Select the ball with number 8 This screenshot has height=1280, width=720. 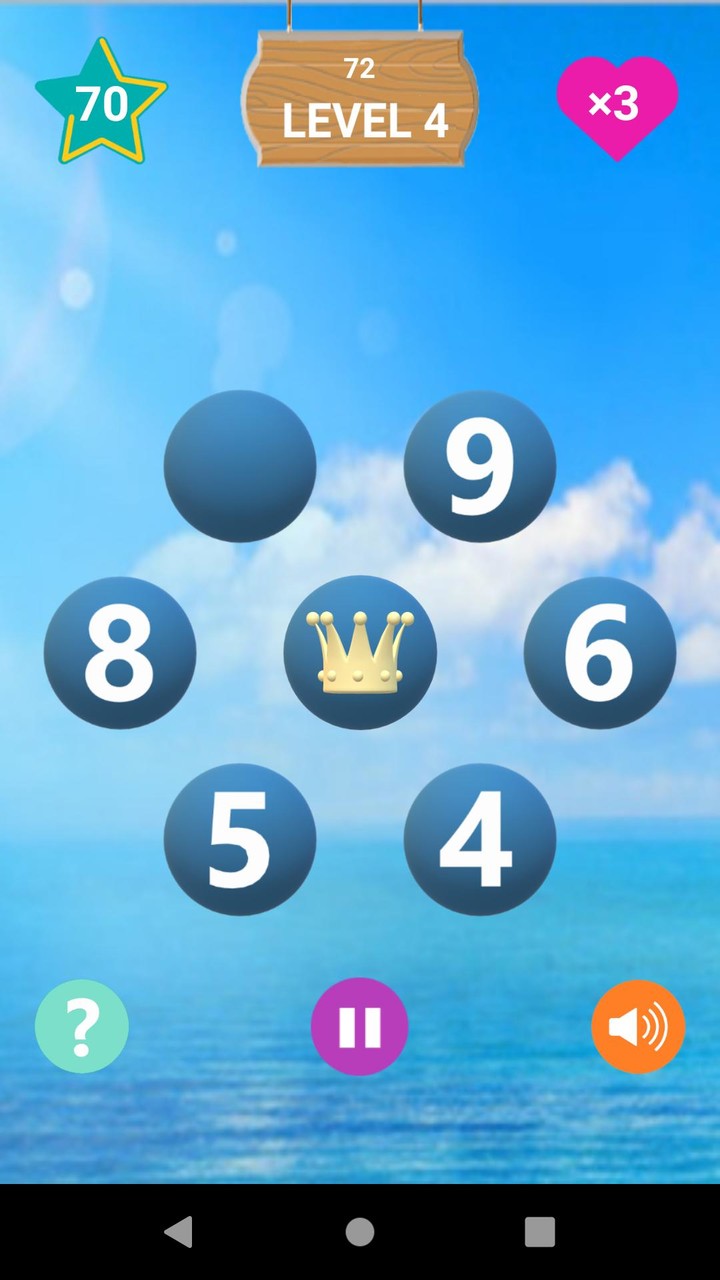click(x=119, y=651)
